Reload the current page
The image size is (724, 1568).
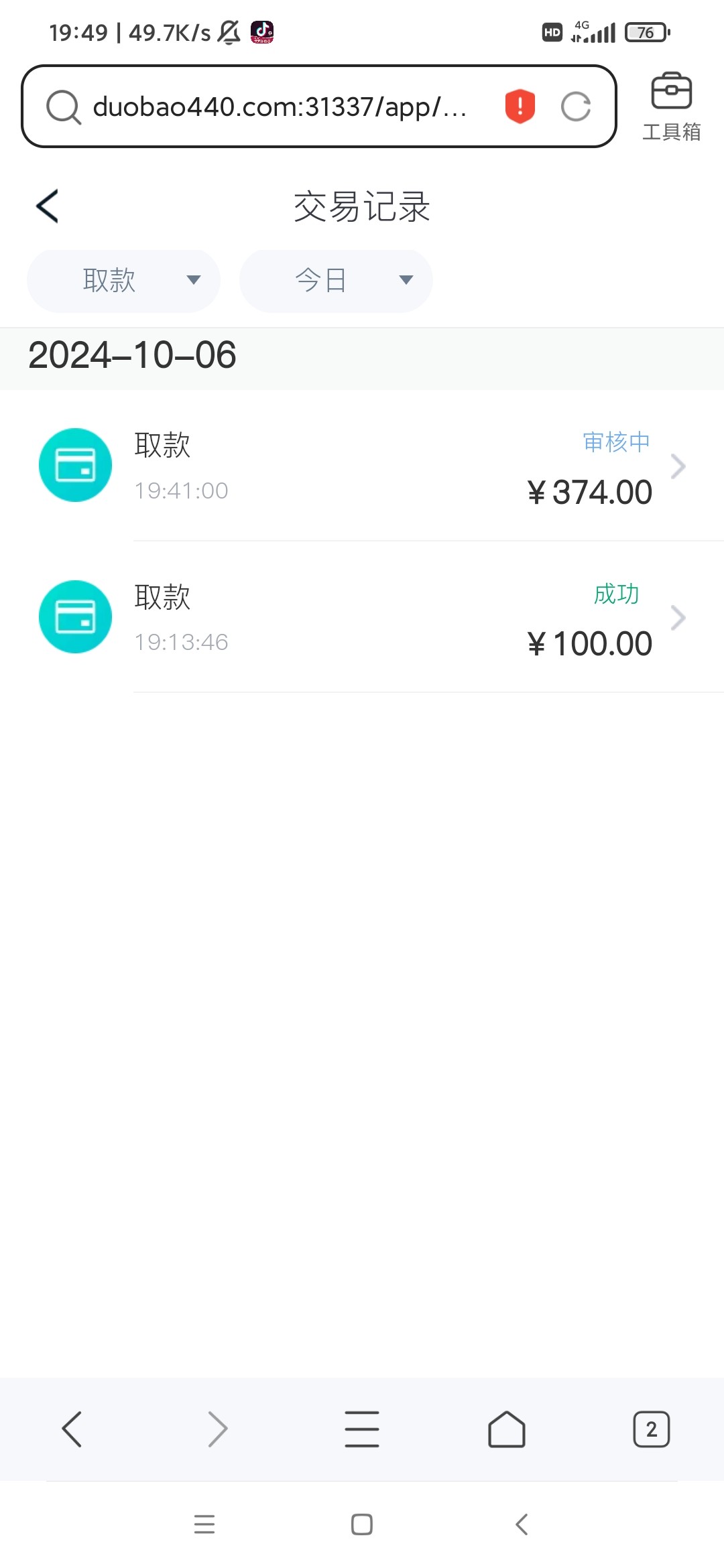coord(576,107)
